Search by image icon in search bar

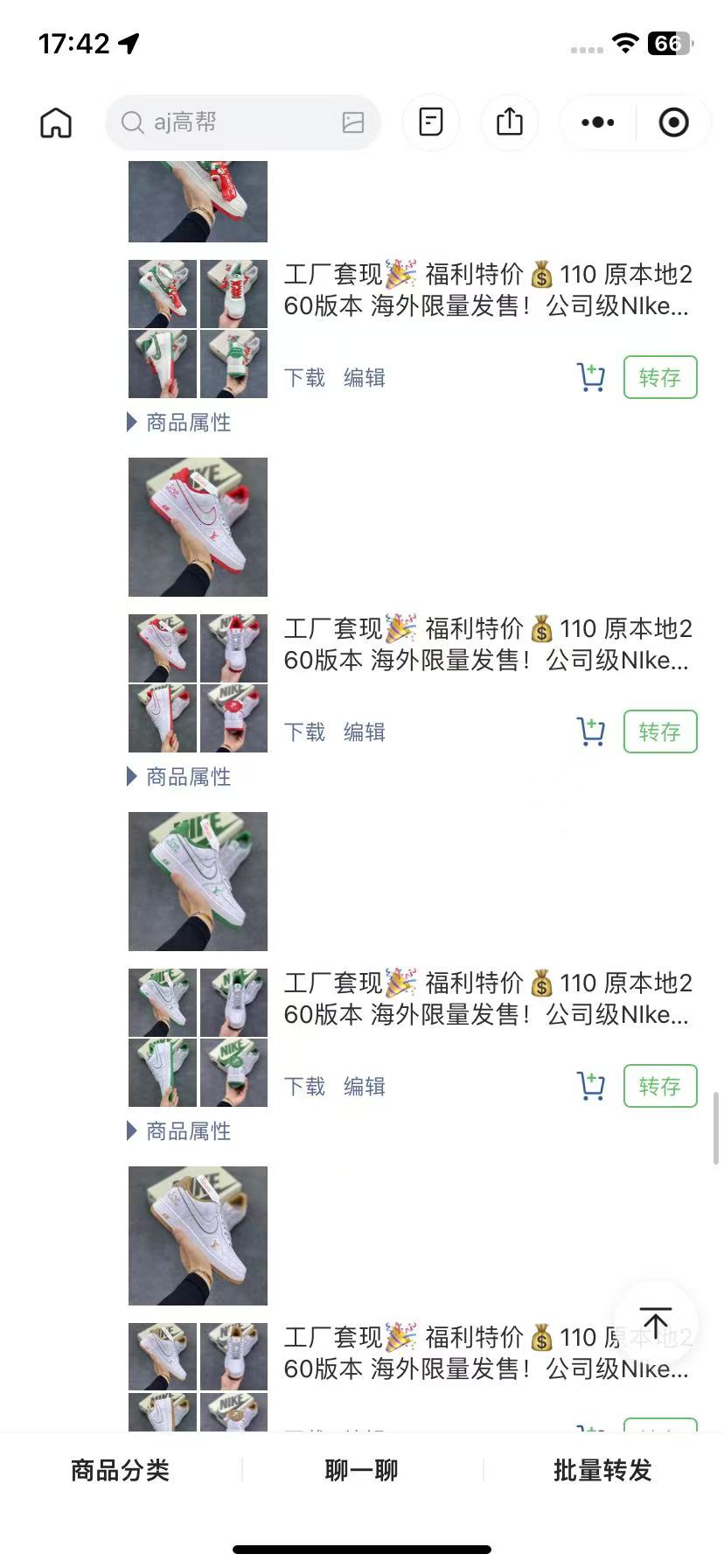353,122
